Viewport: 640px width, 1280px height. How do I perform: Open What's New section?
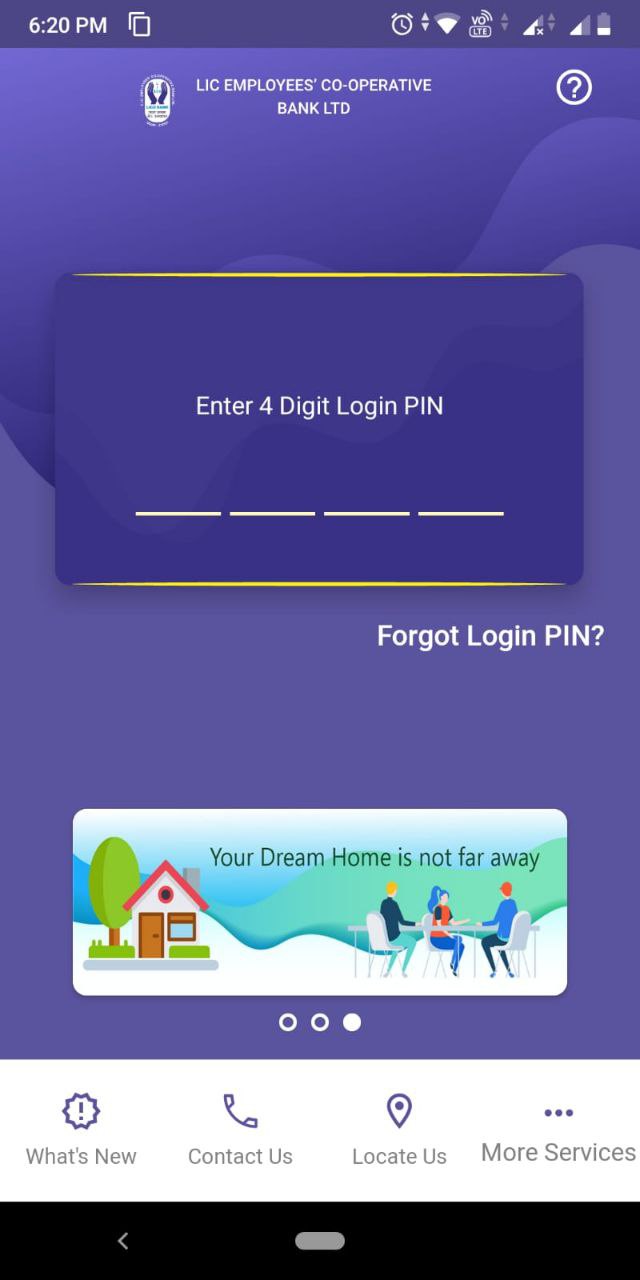(81, 1130)
